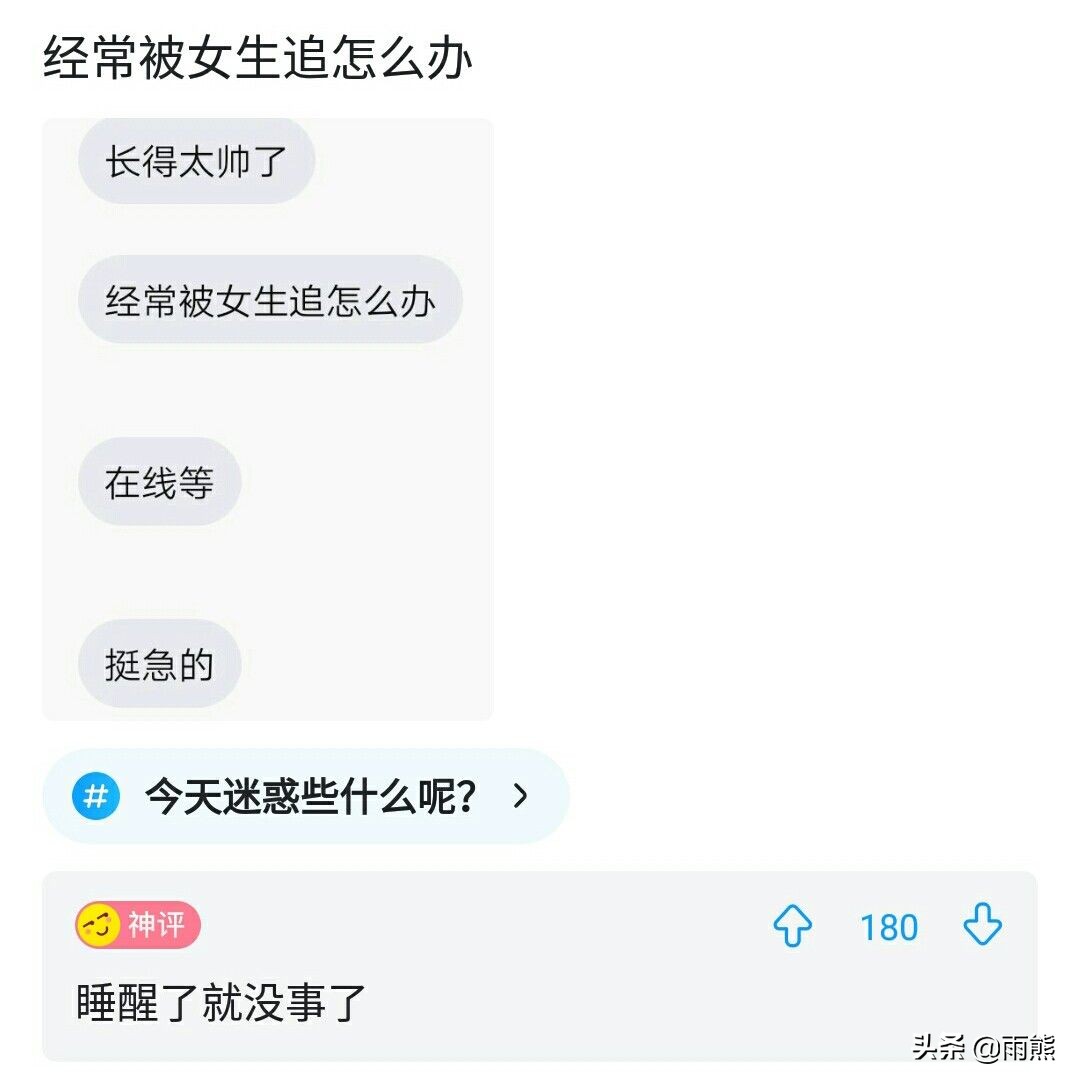Viewport: 1080px width, 1086px height.
Task: Click the chevron after the hashtag text
Action: click(x=521, y=797)
